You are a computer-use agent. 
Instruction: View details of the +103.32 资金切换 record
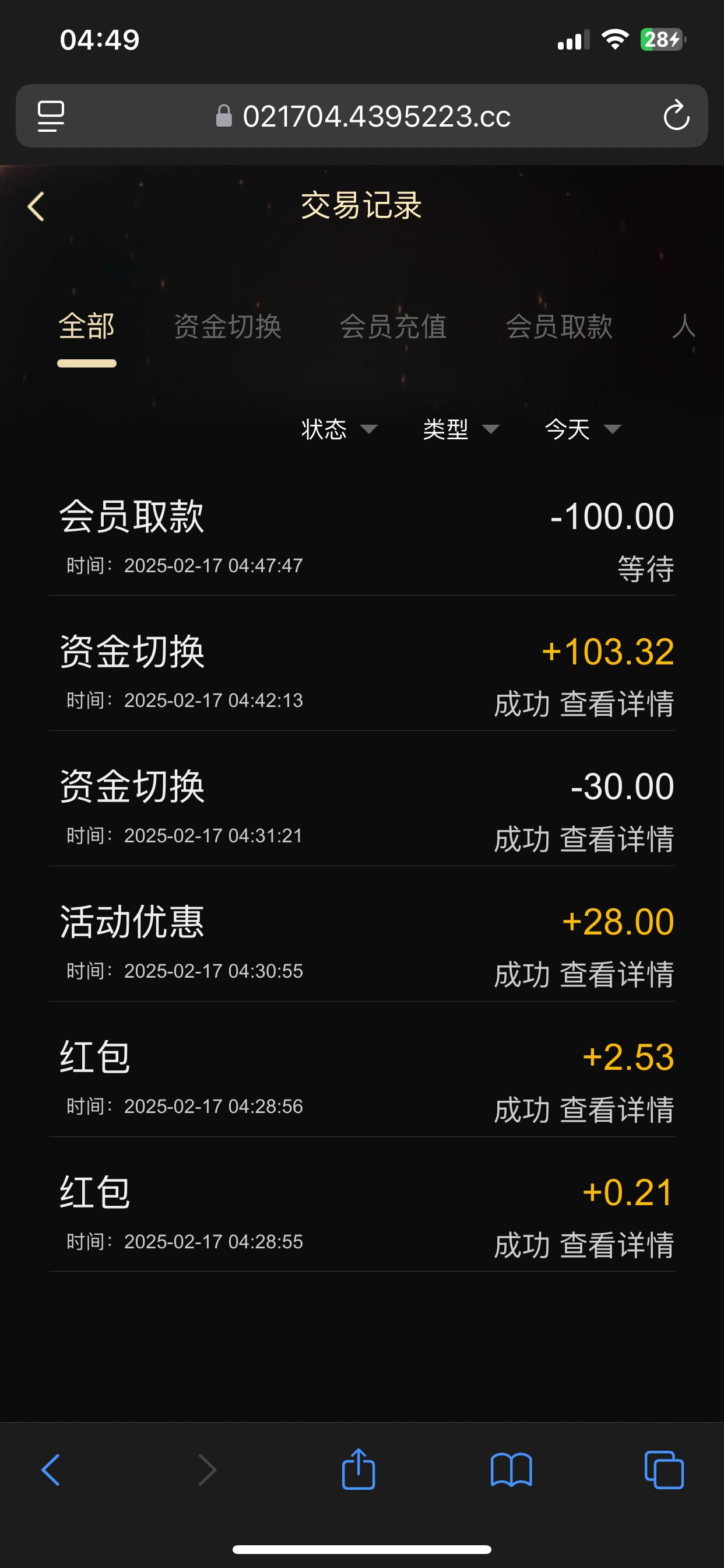[x=616, y=703]
